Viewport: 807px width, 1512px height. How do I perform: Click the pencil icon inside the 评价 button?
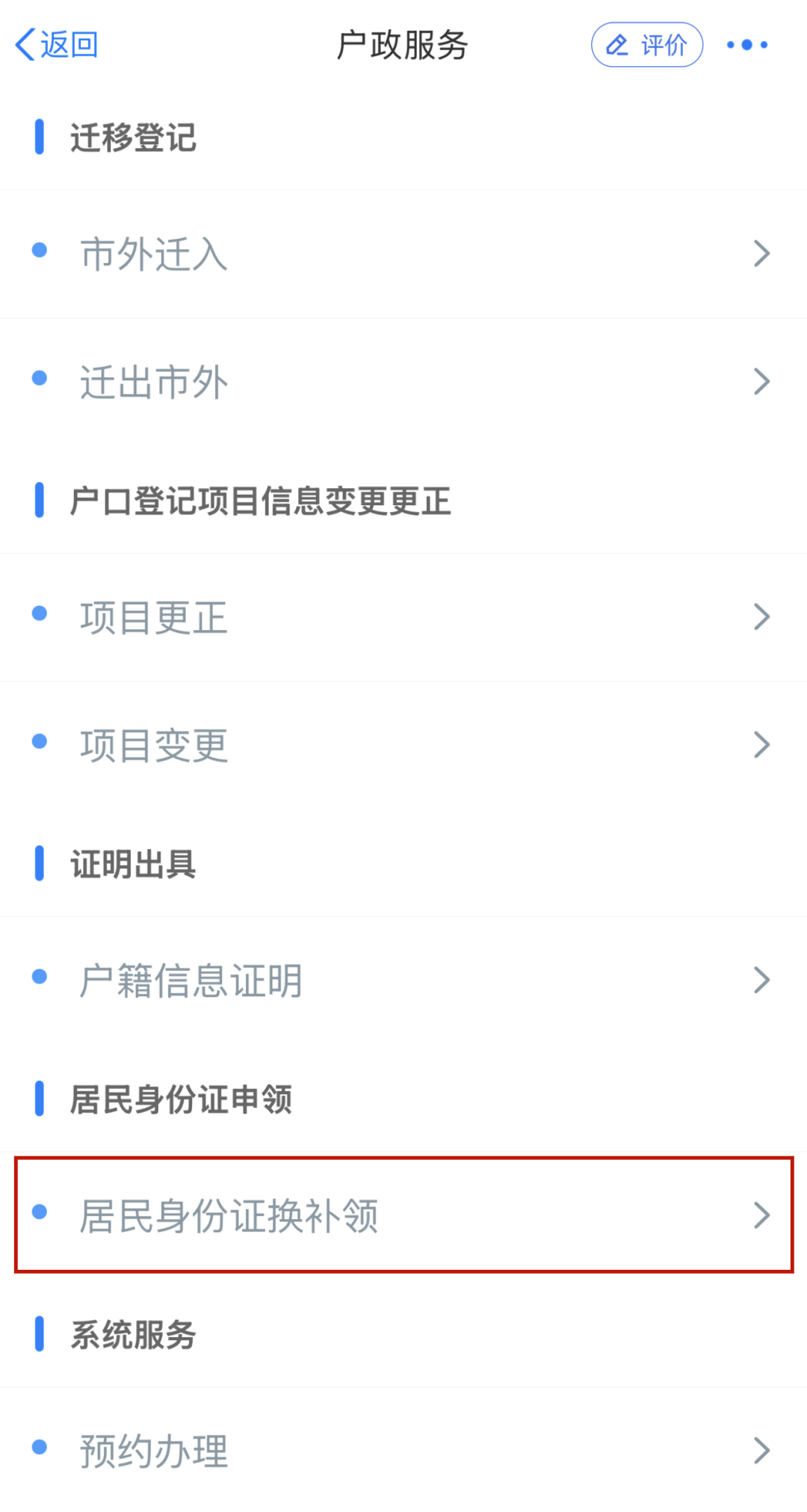point(617,45)
